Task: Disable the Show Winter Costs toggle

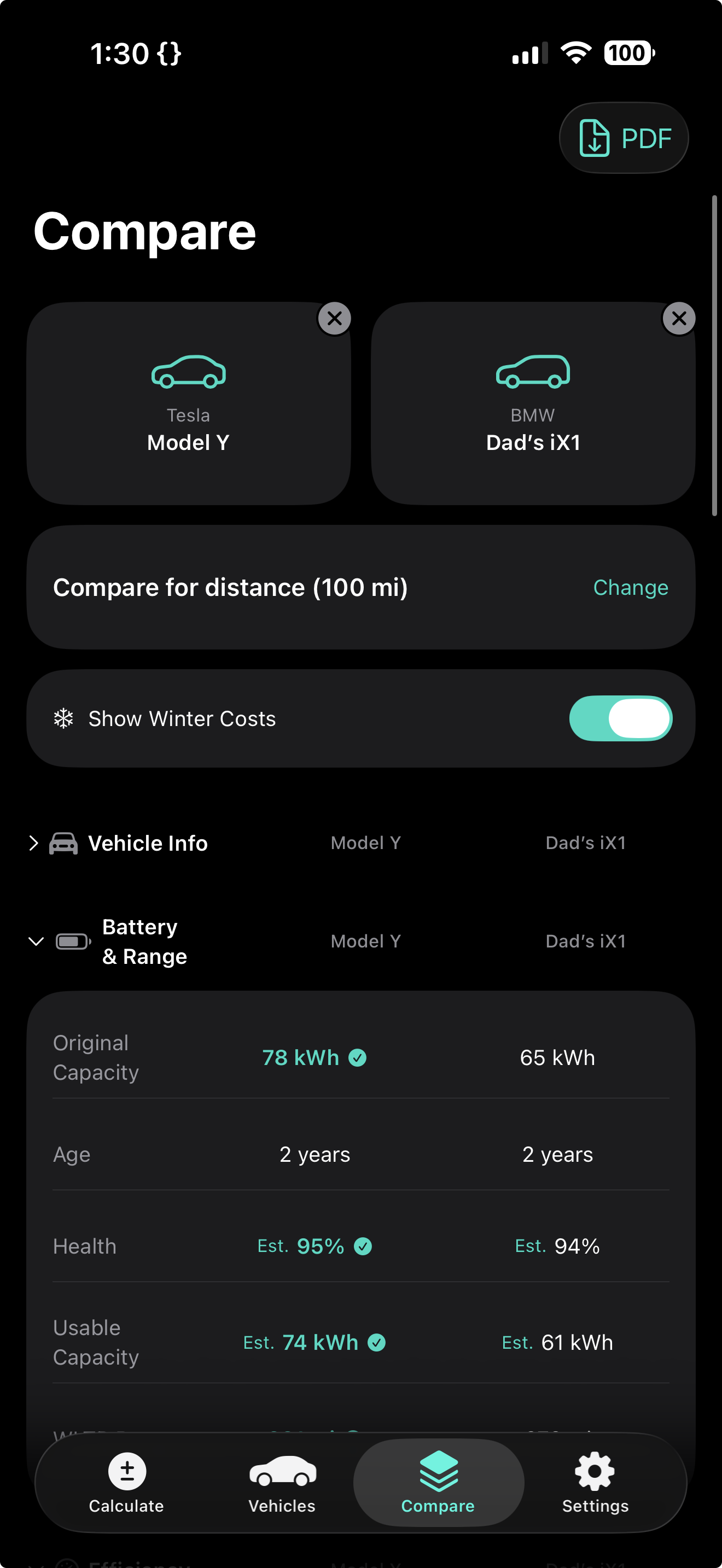Action: click(621, 718)
